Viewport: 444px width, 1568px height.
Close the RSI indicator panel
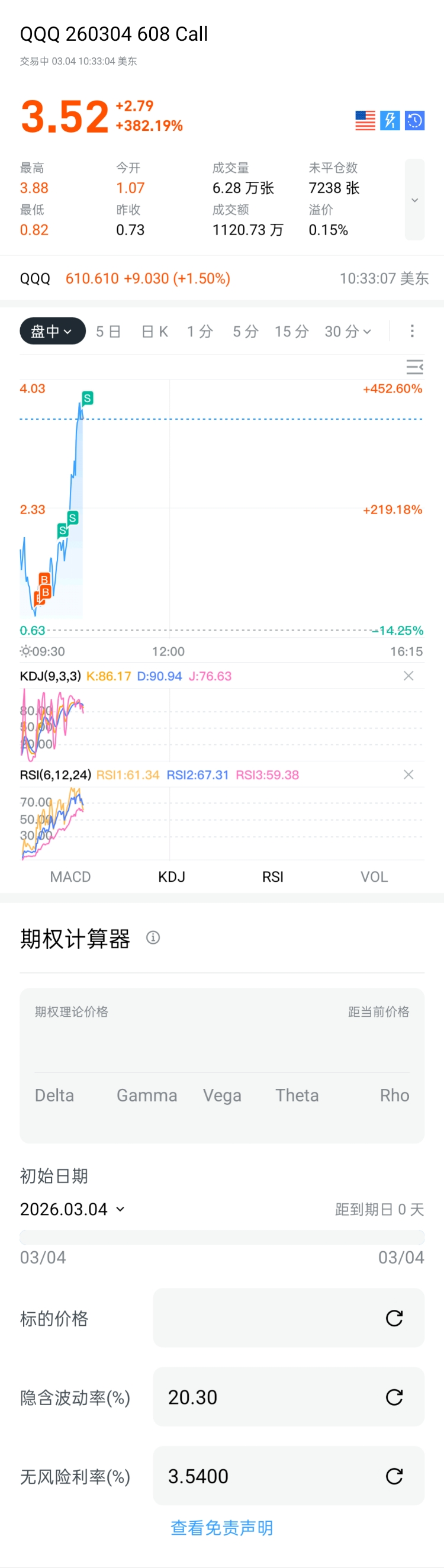pos(408,775)
